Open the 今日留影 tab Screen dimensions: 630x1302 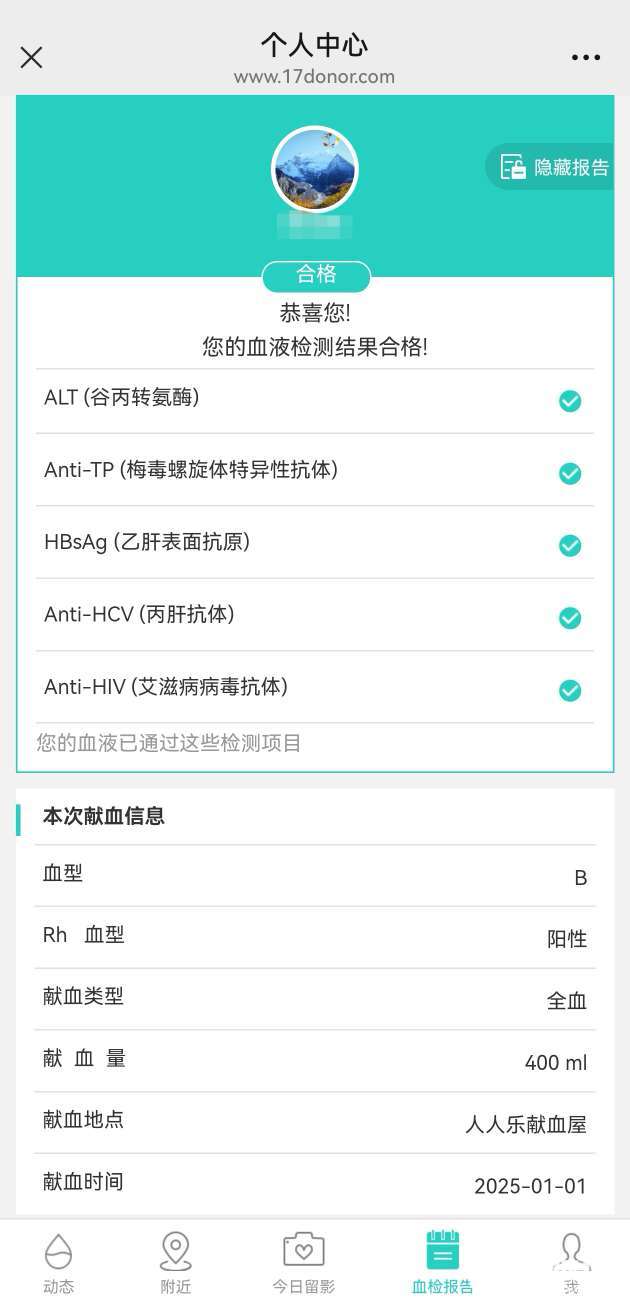(304, 1262)
